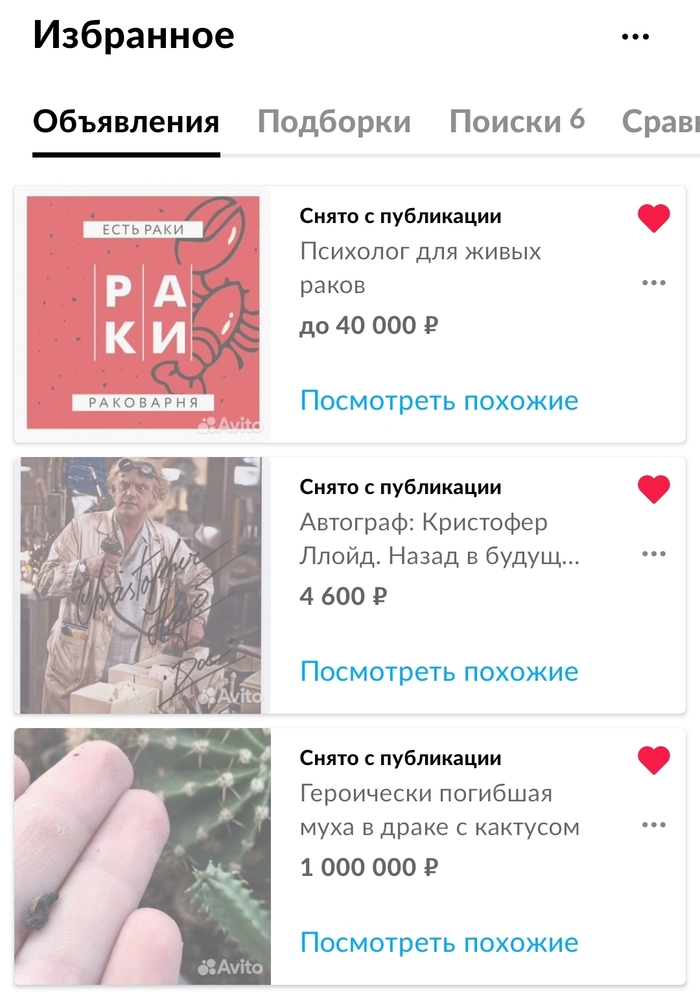The height and width of the screenshot is (992, 700).
Task: Select the Объявления tab
Action: point(126,122)
